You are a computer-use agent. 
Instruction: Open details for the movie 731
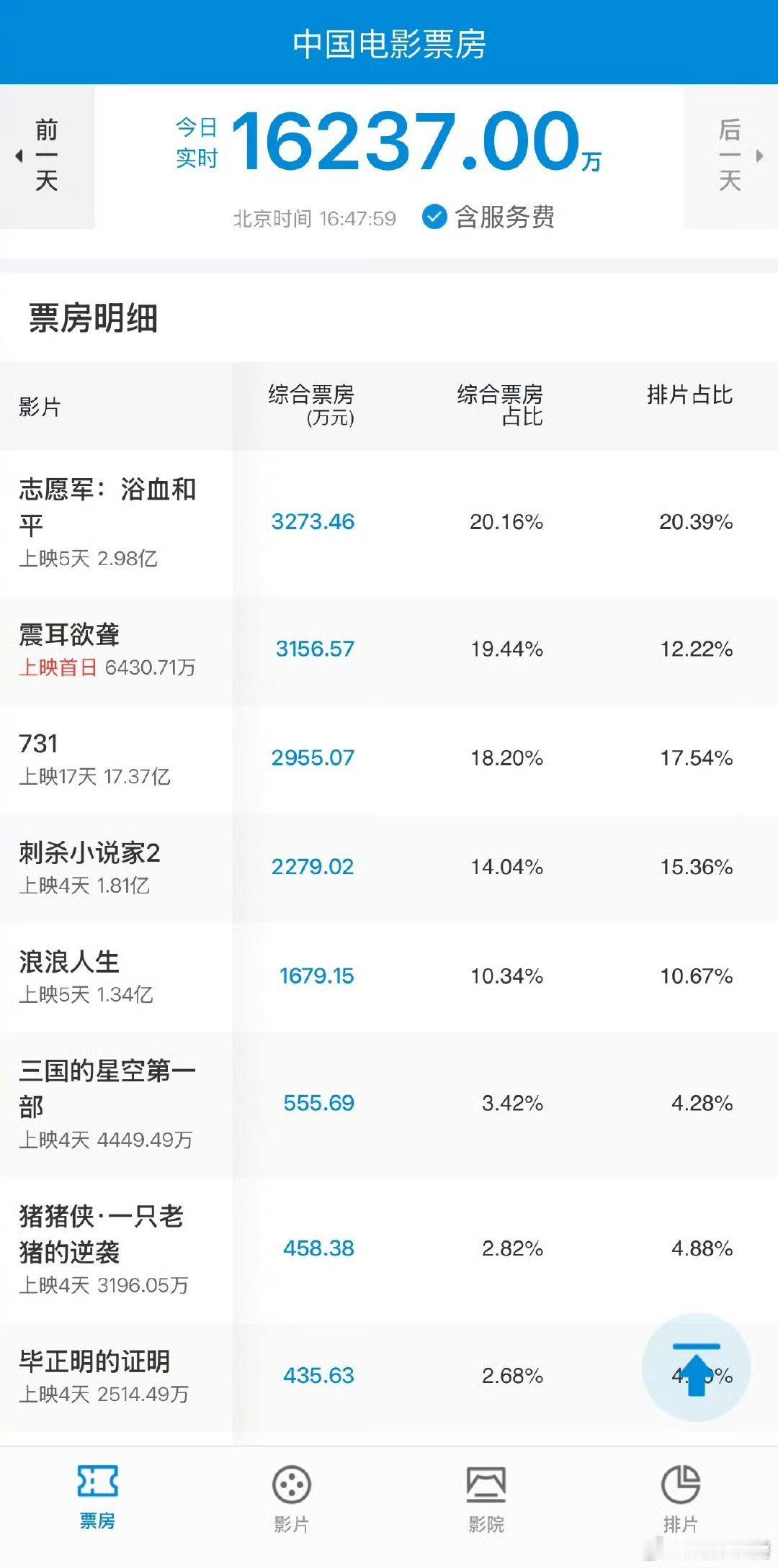pos(389,760)
